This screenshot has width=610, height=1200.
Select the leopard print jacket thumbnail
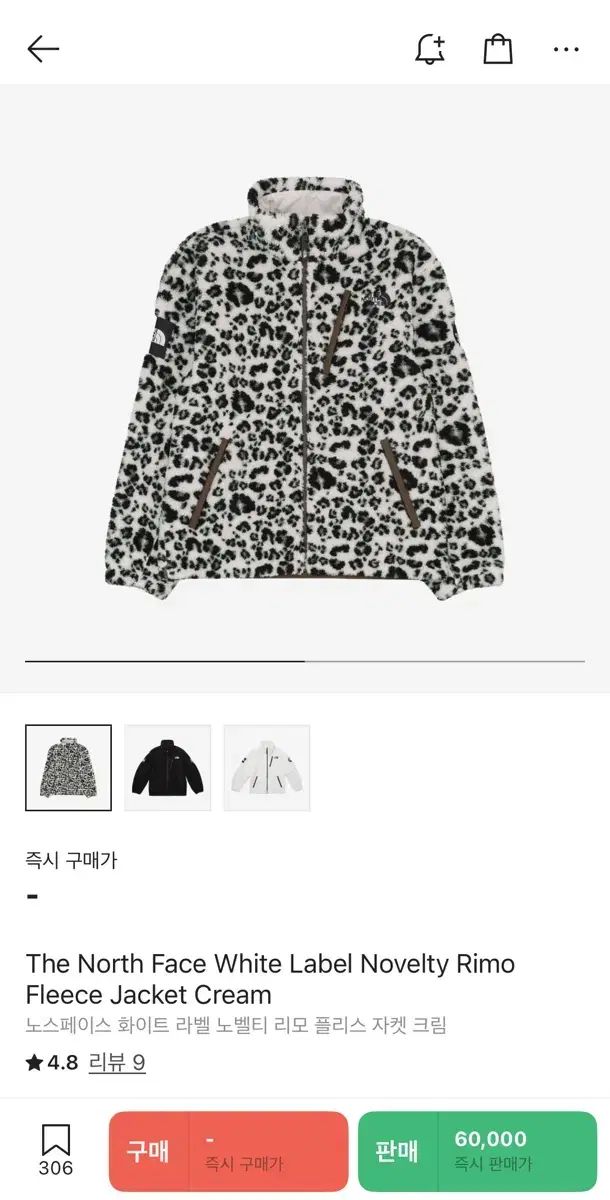[68, 767]
